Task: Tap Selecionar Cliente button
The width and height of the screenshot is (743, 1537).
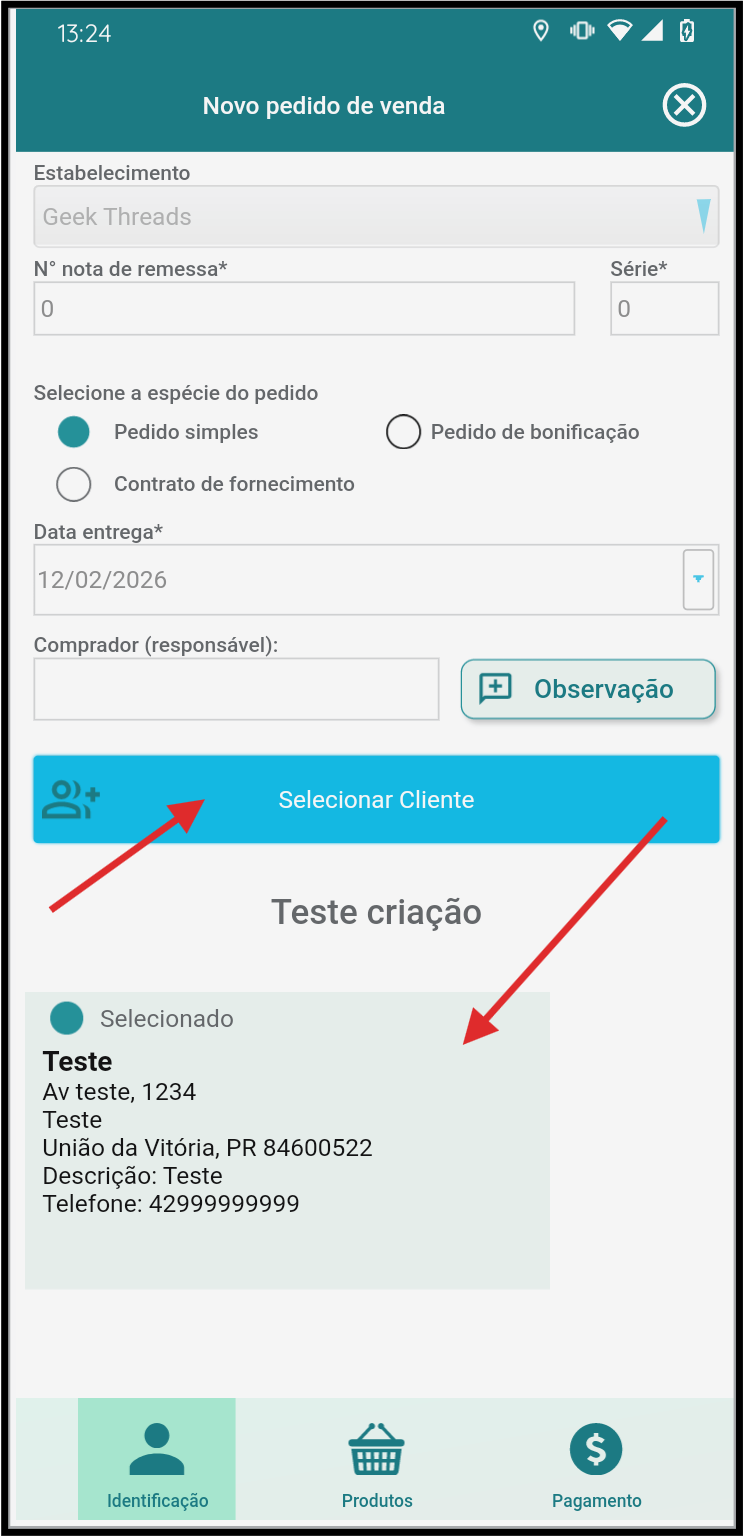Action: [x=376, y=799]
